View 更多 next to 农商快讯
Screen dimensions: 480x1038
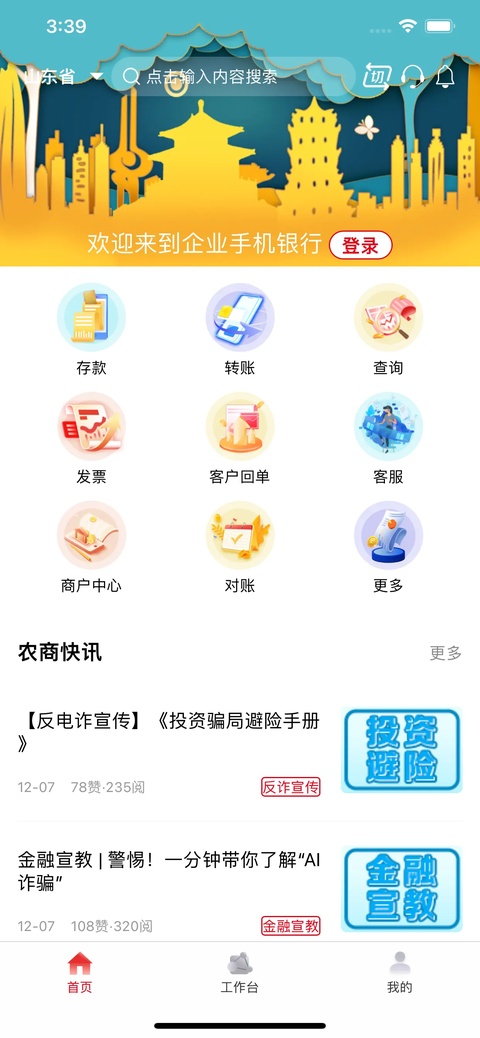(446, 653)
